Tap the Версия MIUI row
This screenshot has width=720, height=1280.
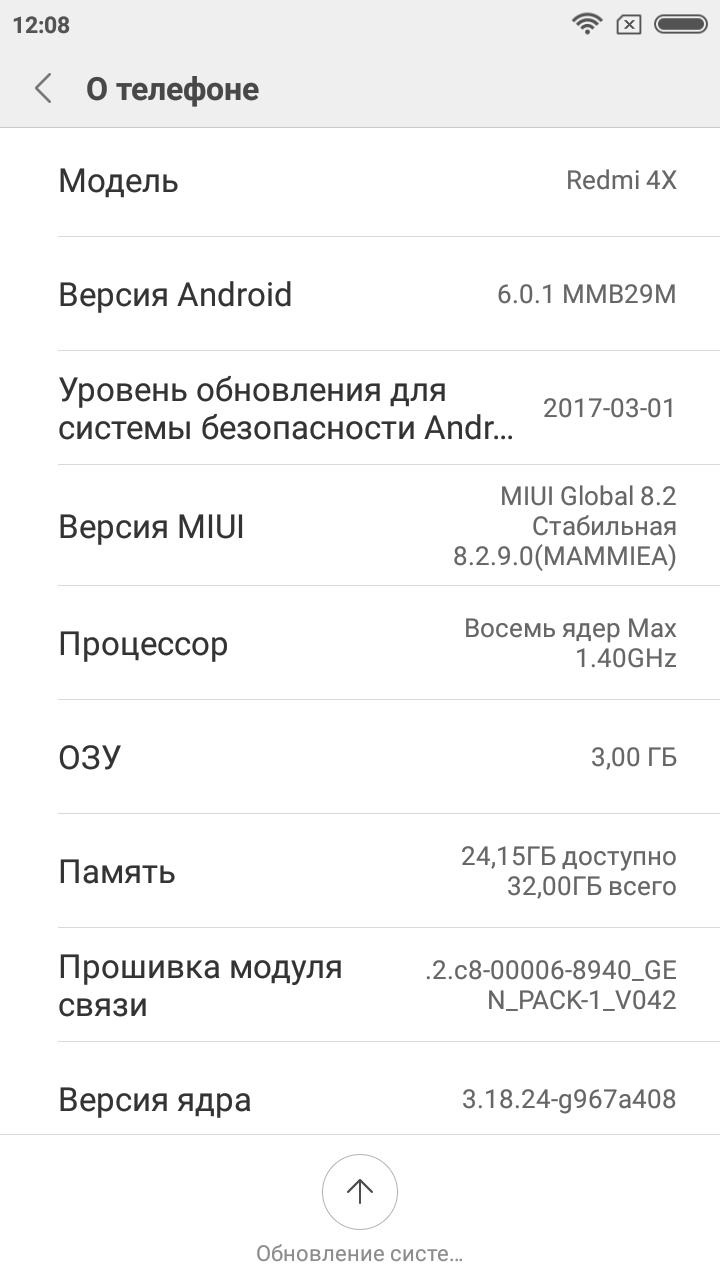[360, 525]
